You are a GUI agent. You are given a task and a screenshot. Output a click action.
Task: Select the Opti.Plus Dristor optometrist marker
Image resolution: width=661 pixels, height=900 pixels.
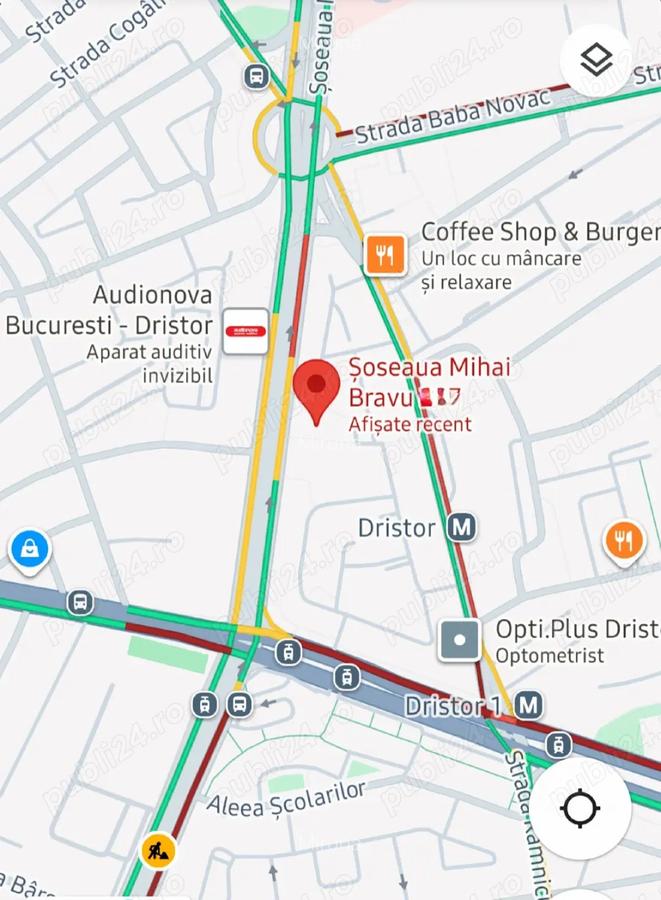(x=460, y=640)
